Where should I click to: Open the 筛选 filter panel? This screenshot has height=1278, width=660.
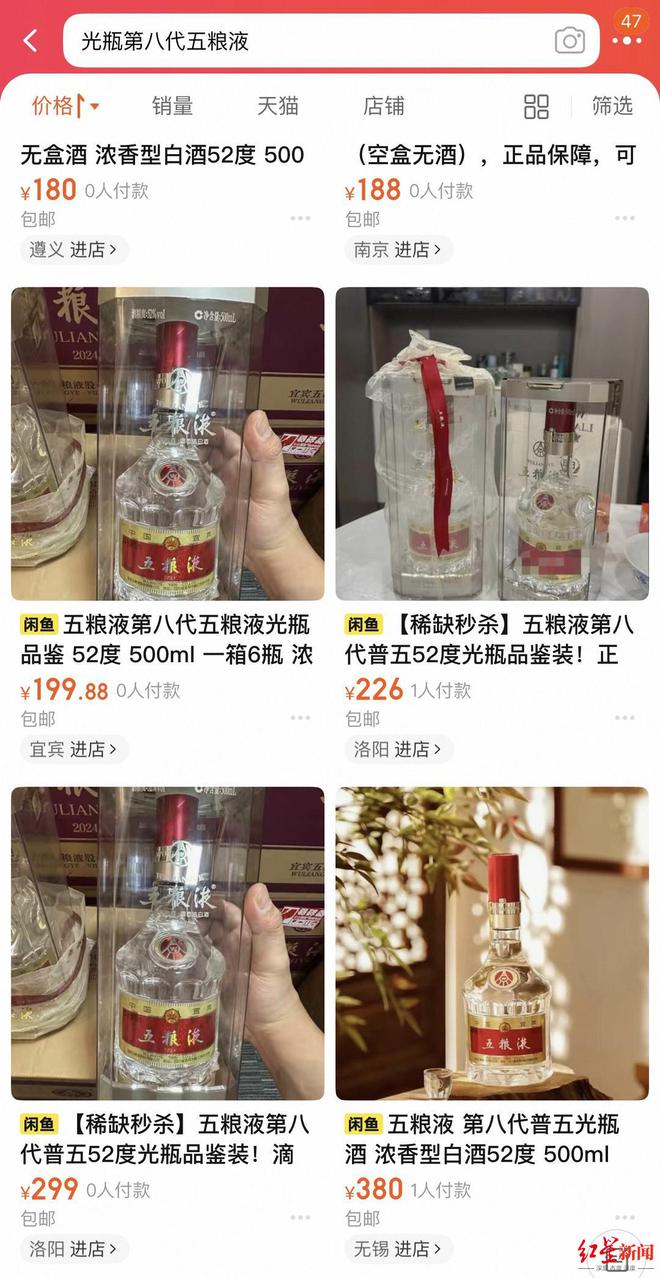pos(612,106)
